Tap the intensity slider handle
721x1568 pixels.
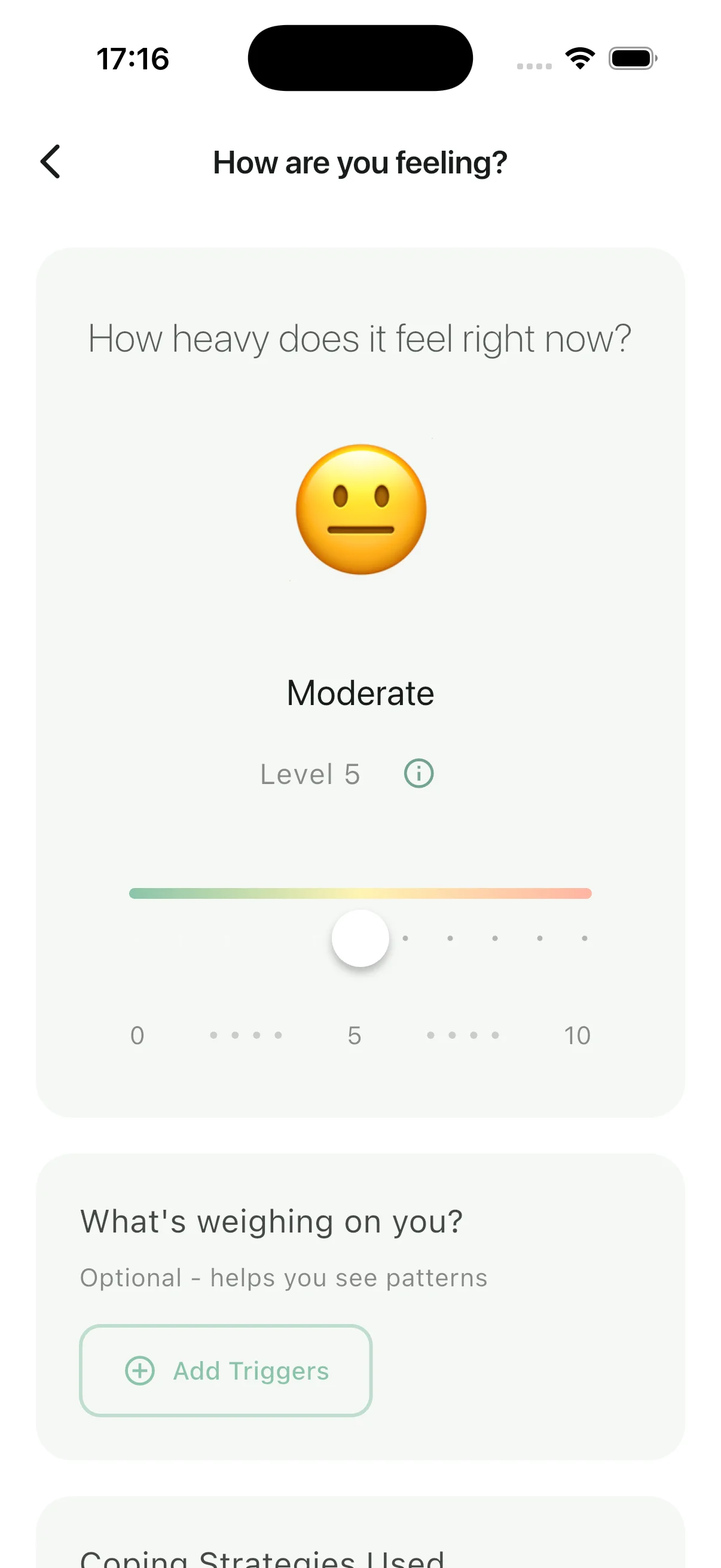pos(361,938)
